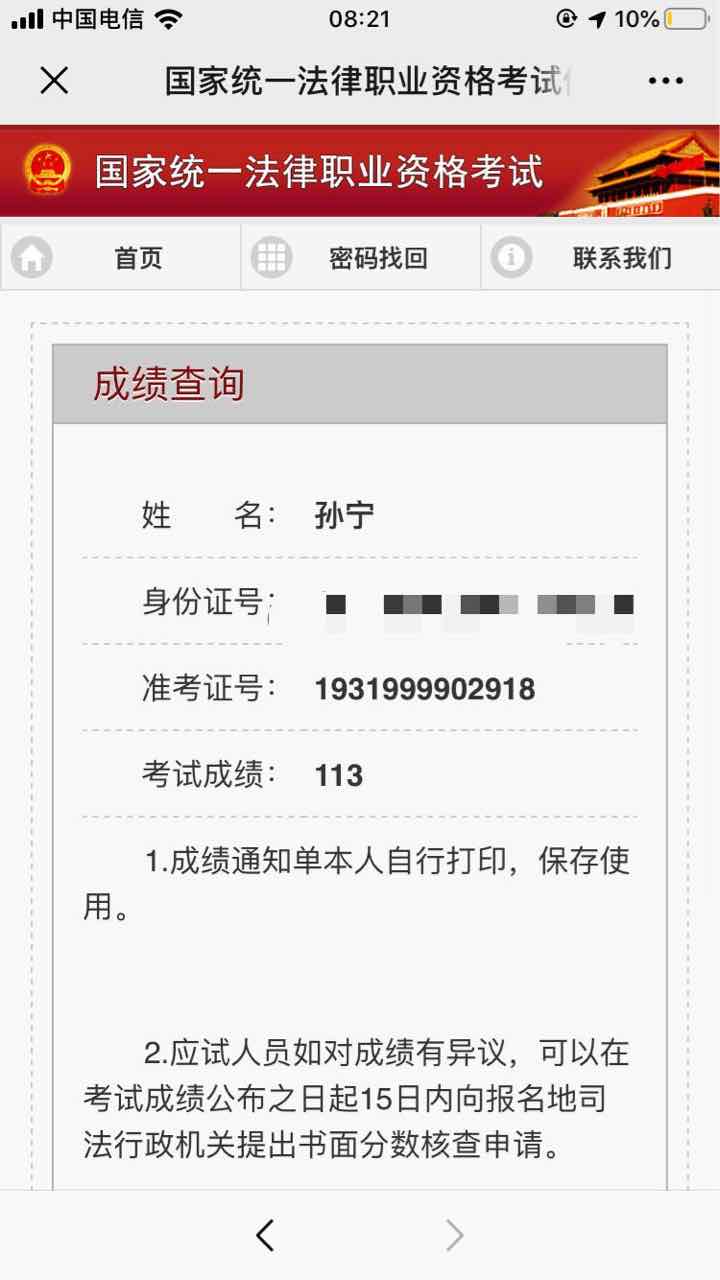Open the 密码找回 password recovery tab

[x=360, y=258]
